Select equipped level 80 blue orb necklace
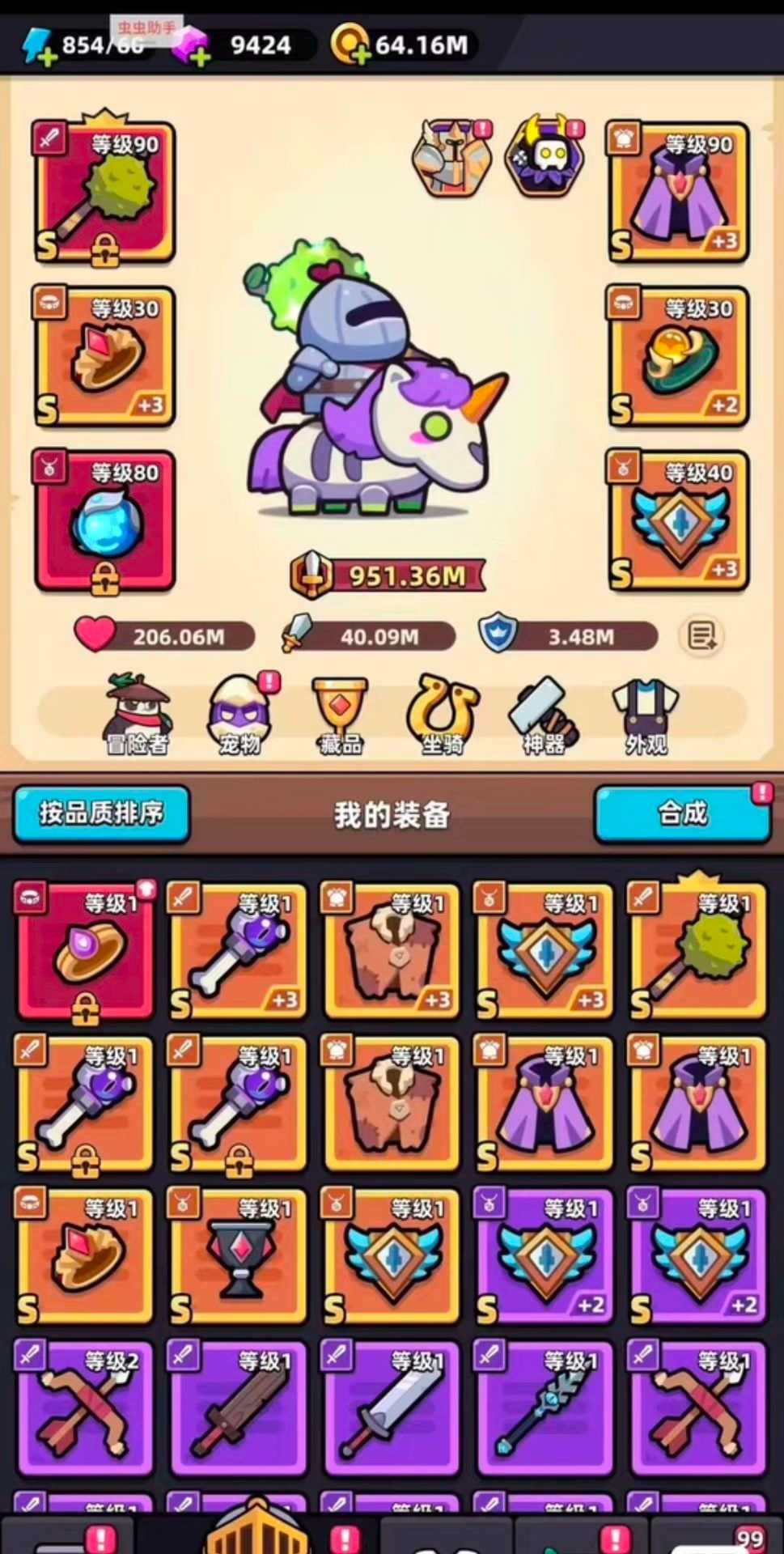This screenshot has width=784, height=1554. [104, 520]
